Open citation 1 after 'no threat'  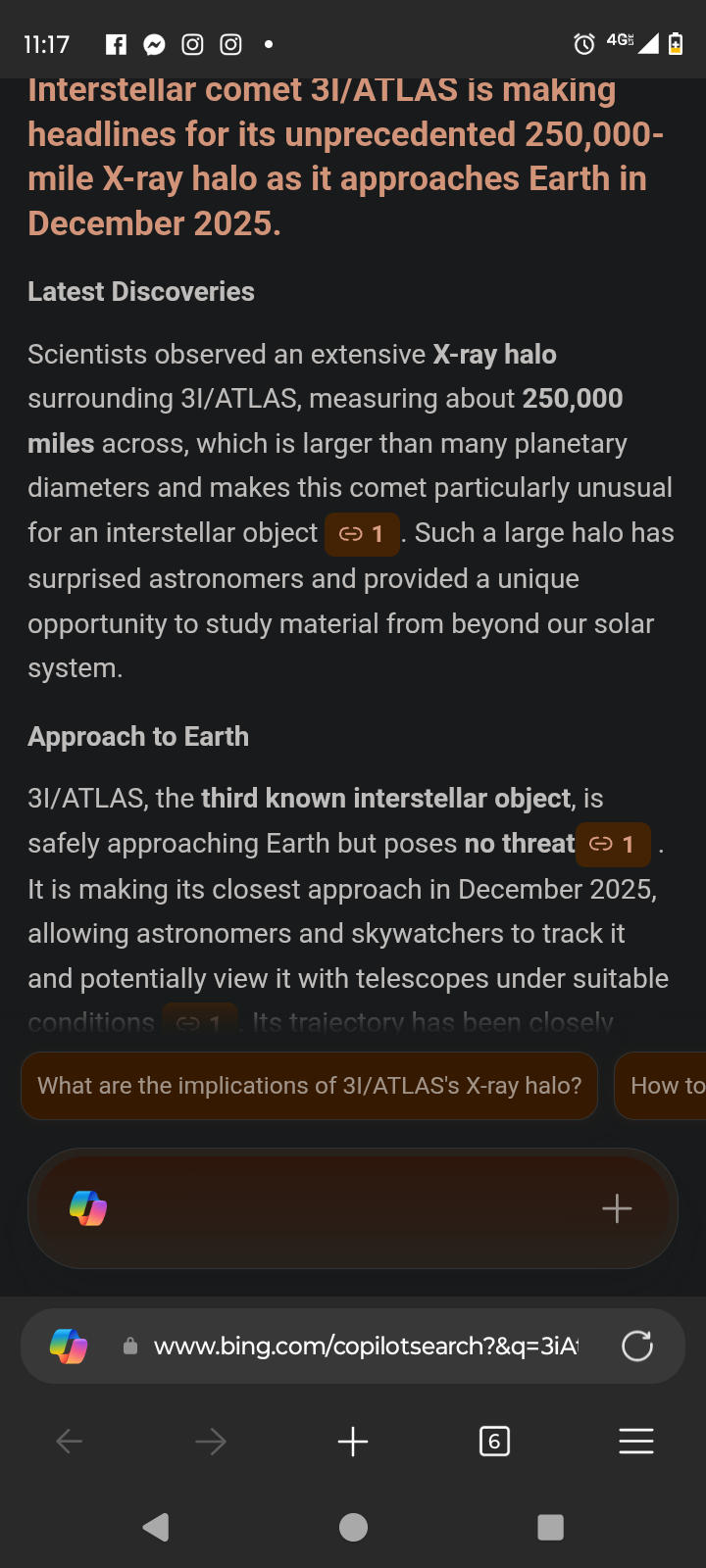[613, 845]
